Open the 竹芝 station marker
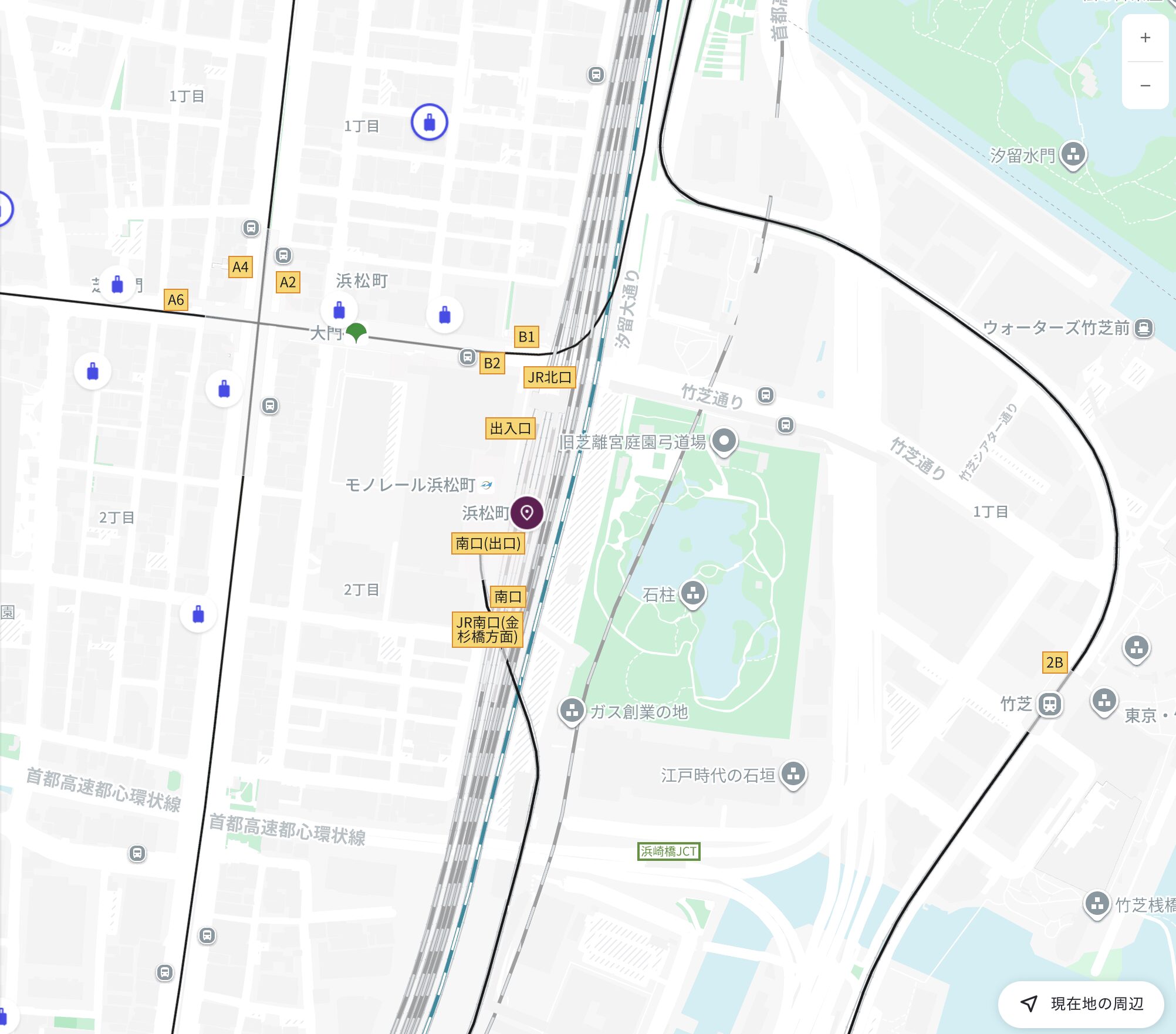The width and height of the screenshot is (1176, 1034). [1049, 704]
